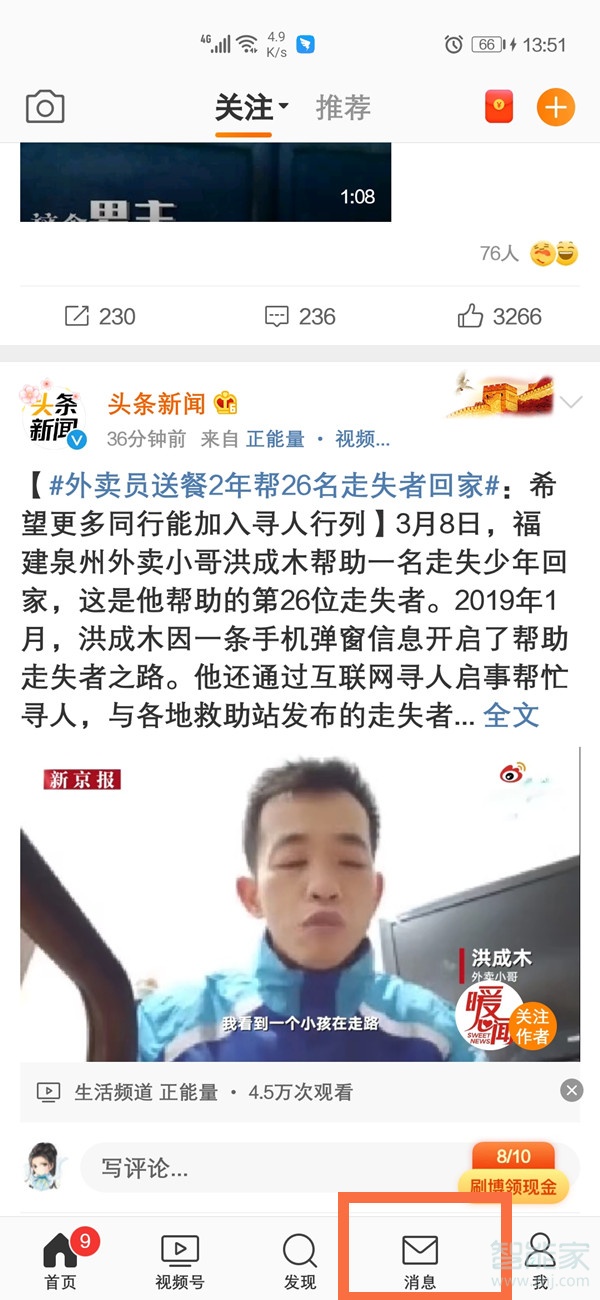The height and width of the screenshot is (1300, 600).
Task: Open the camera icon
Action: 45,107
